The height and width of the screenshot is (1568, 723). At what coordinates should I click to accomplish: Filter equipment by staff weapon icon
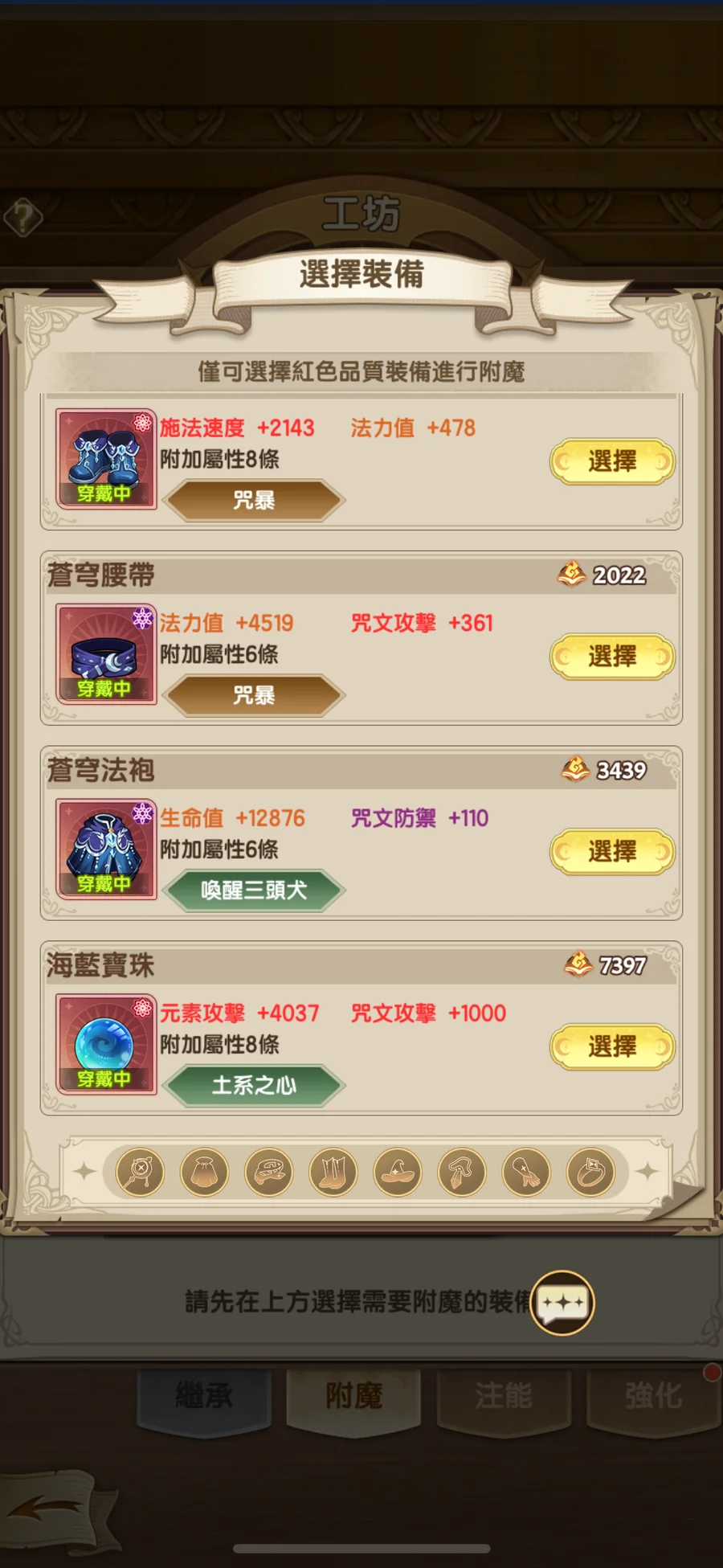tap(140, 1172)
